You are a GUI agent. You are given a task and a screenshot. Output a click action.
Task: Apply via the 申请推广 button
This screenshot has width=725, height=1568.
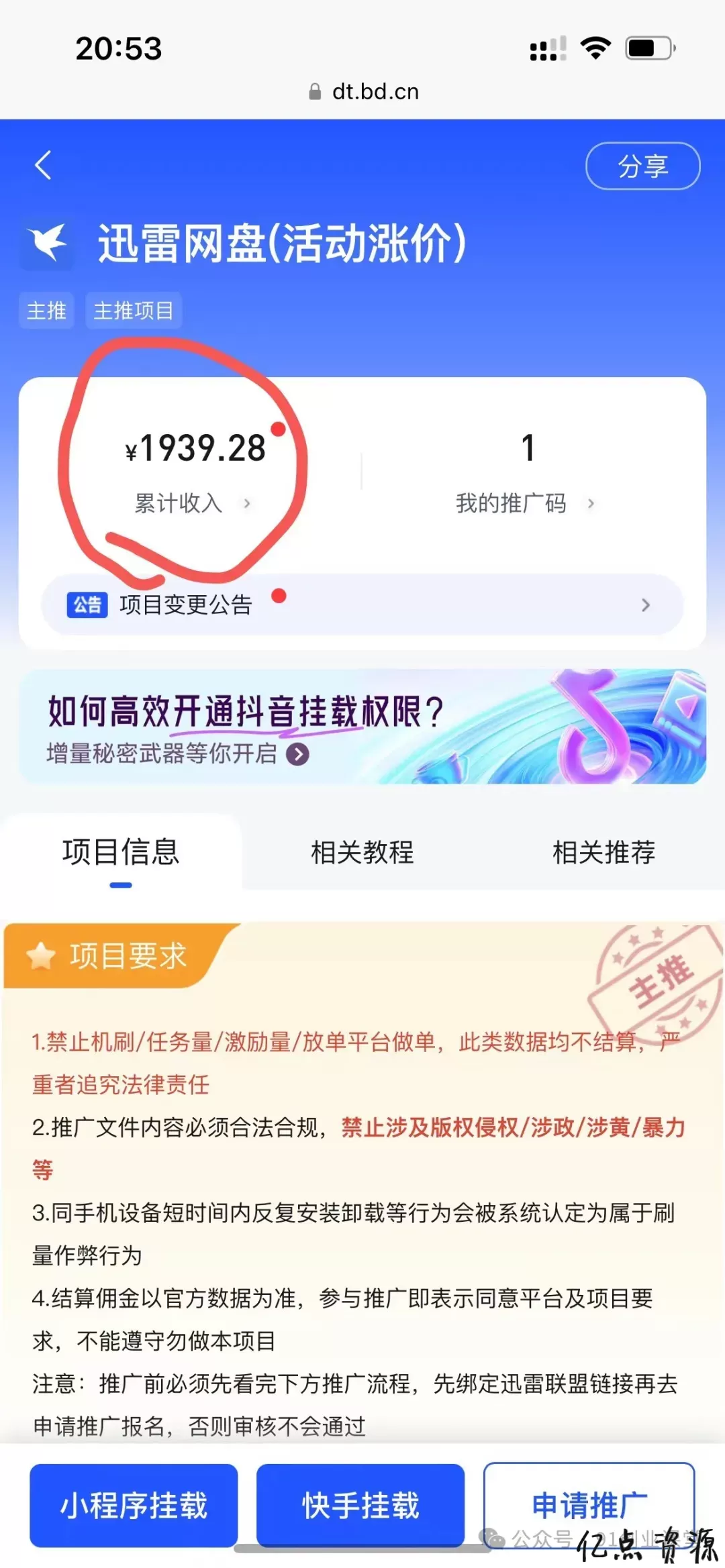[589, 1504]
